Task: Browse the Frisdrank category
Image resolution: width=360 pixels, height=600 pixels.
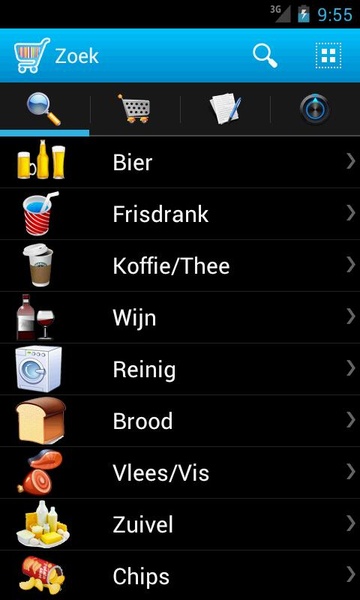Action: (180, 214)
